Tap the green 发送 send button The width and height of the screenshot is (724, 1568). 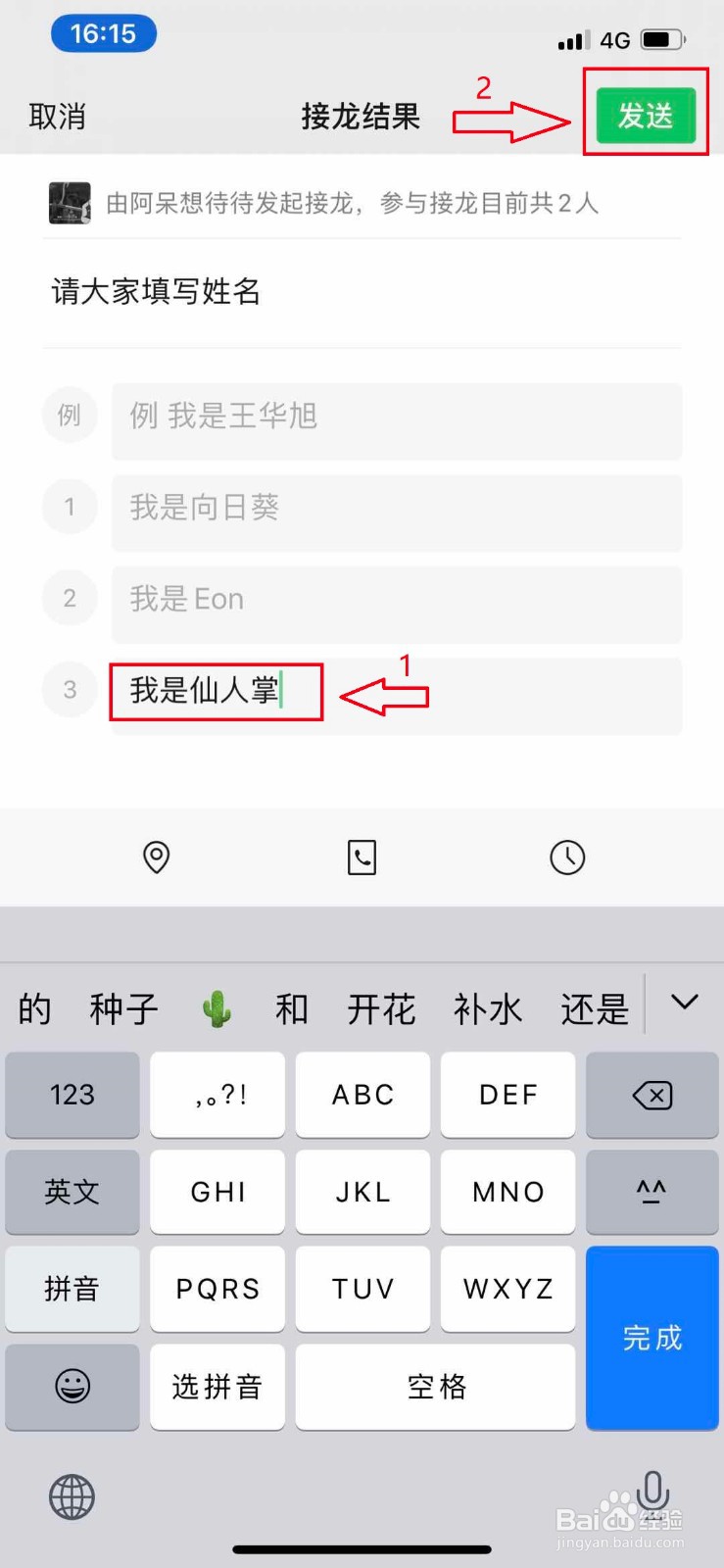(645, 114)
